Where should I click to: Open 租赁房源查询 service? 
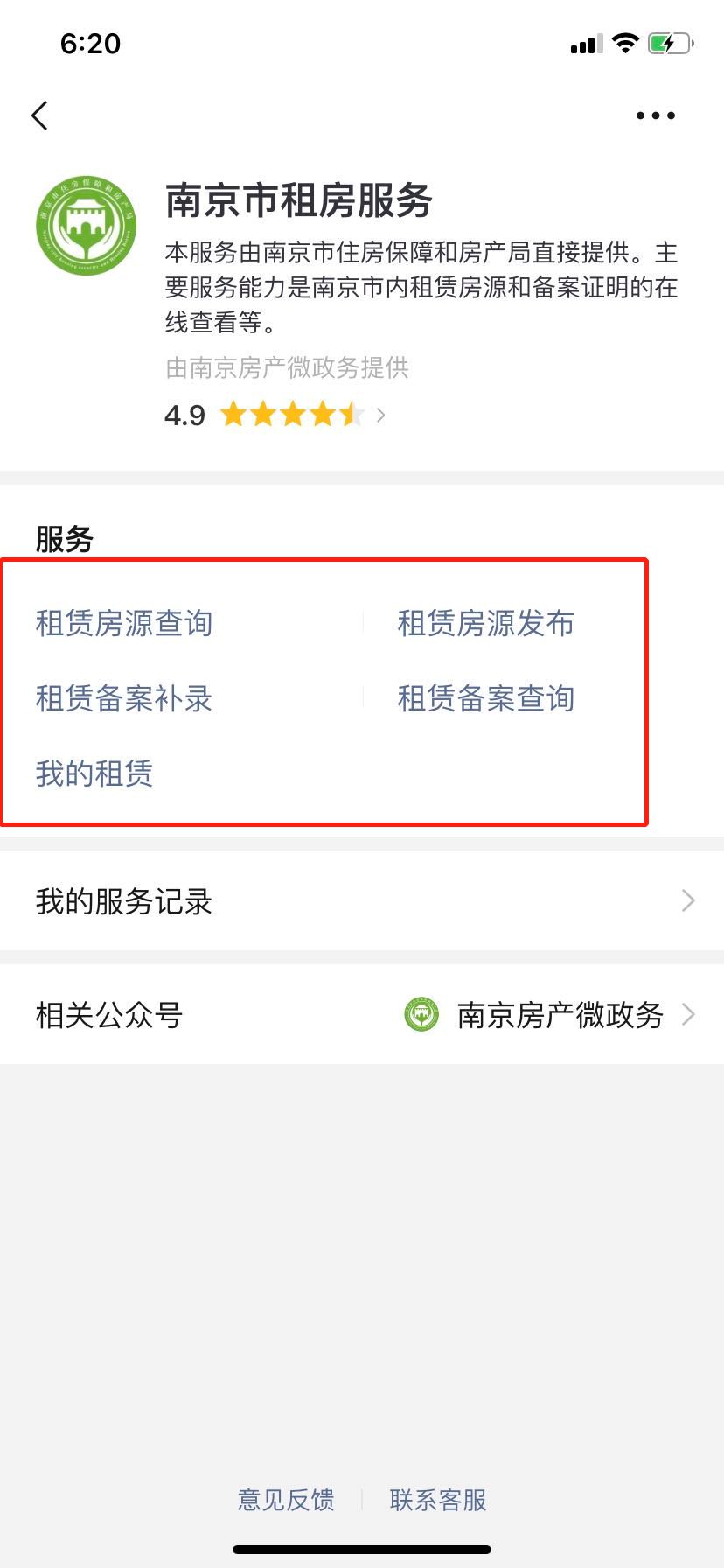pos(124,624)
